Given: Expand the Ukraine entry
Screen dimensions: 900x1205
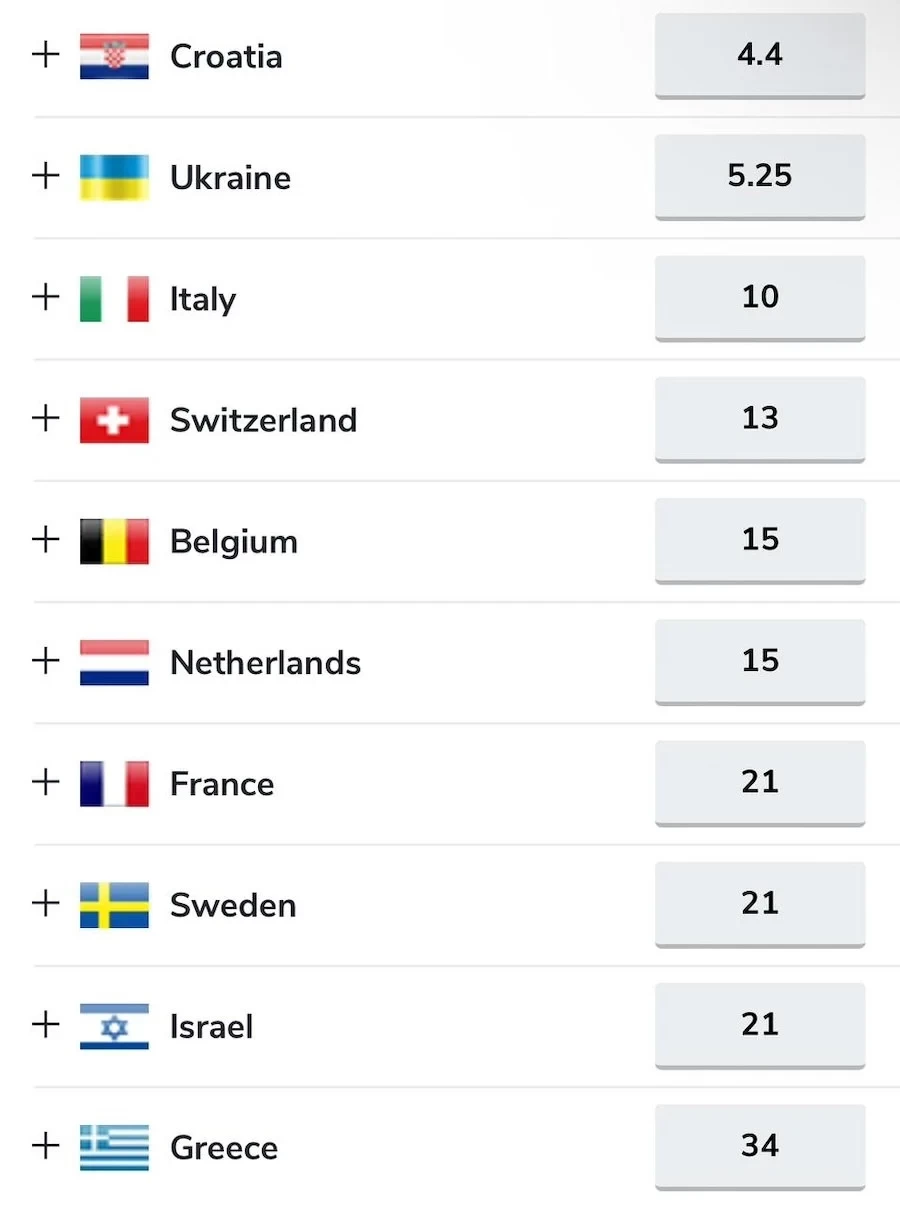Looking at the screenshot, I should click(45, 176).
